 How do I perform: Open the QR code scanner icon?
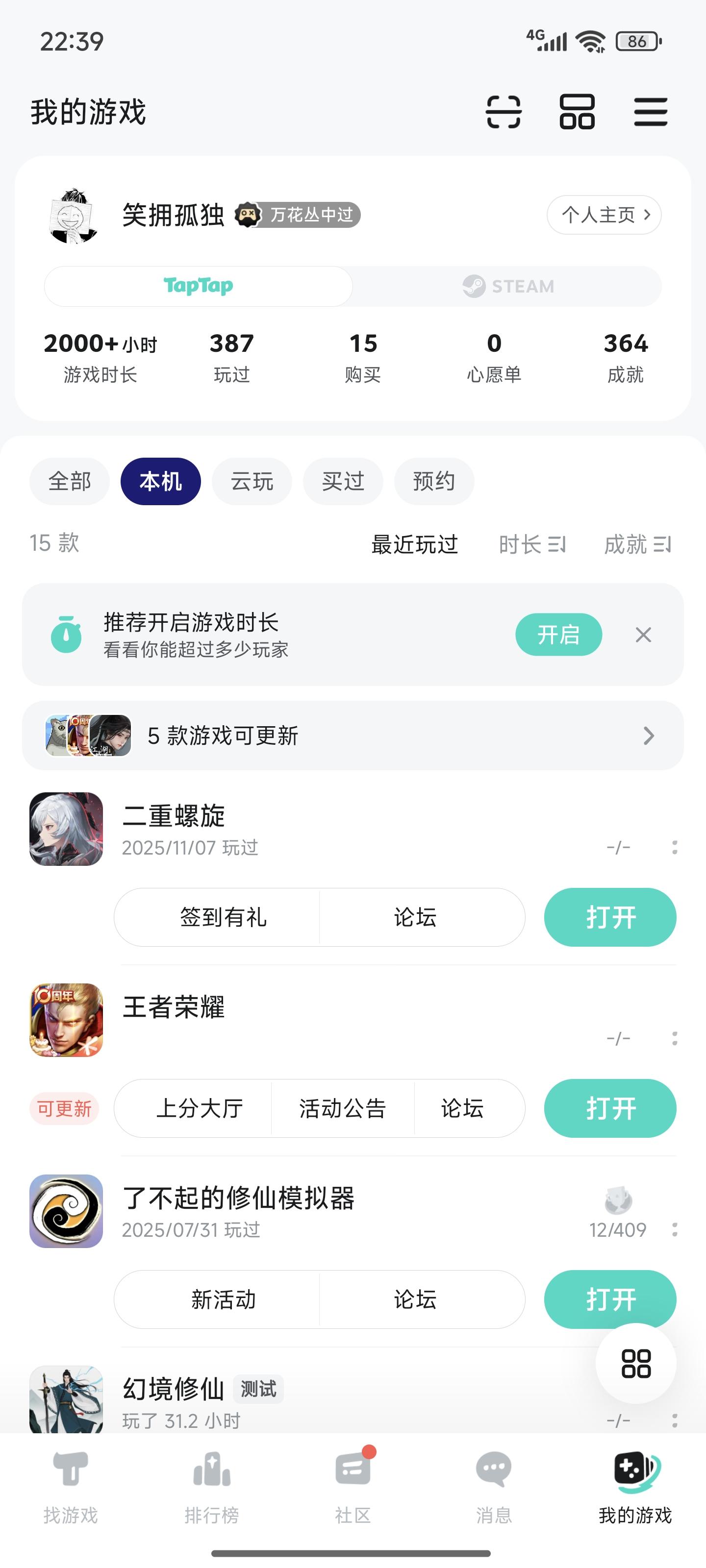(x=504, y=113)
